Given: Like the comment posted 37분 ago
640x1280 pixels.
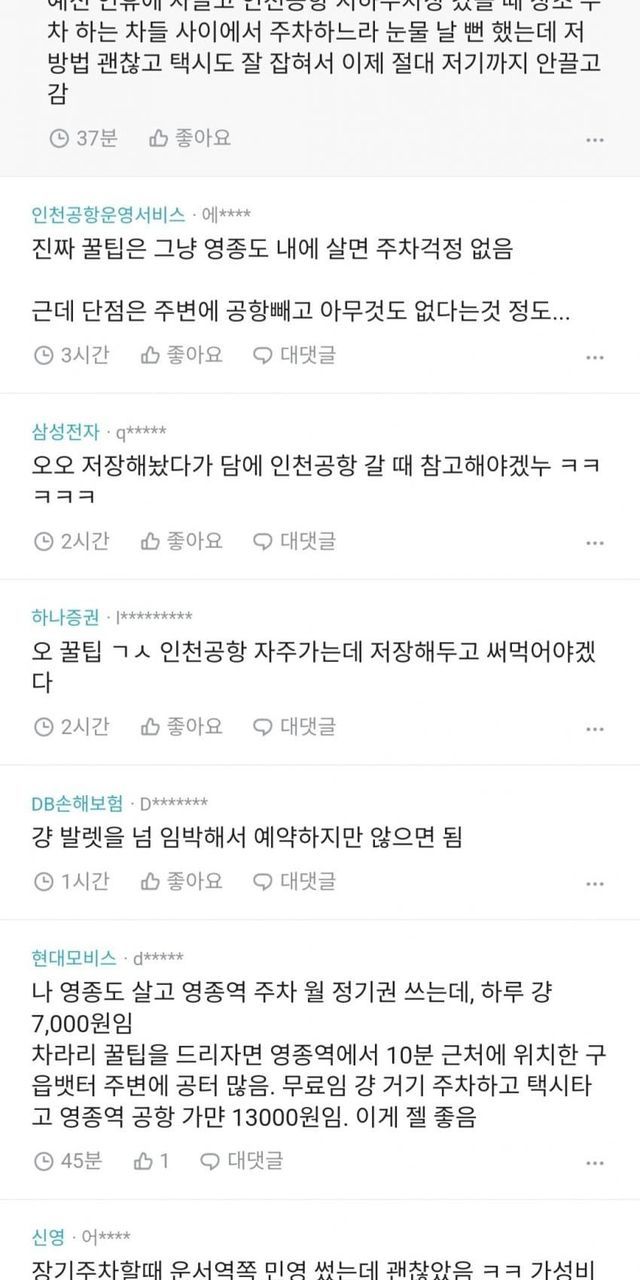Looking at the screenshot, I should (x=189, y=138).
